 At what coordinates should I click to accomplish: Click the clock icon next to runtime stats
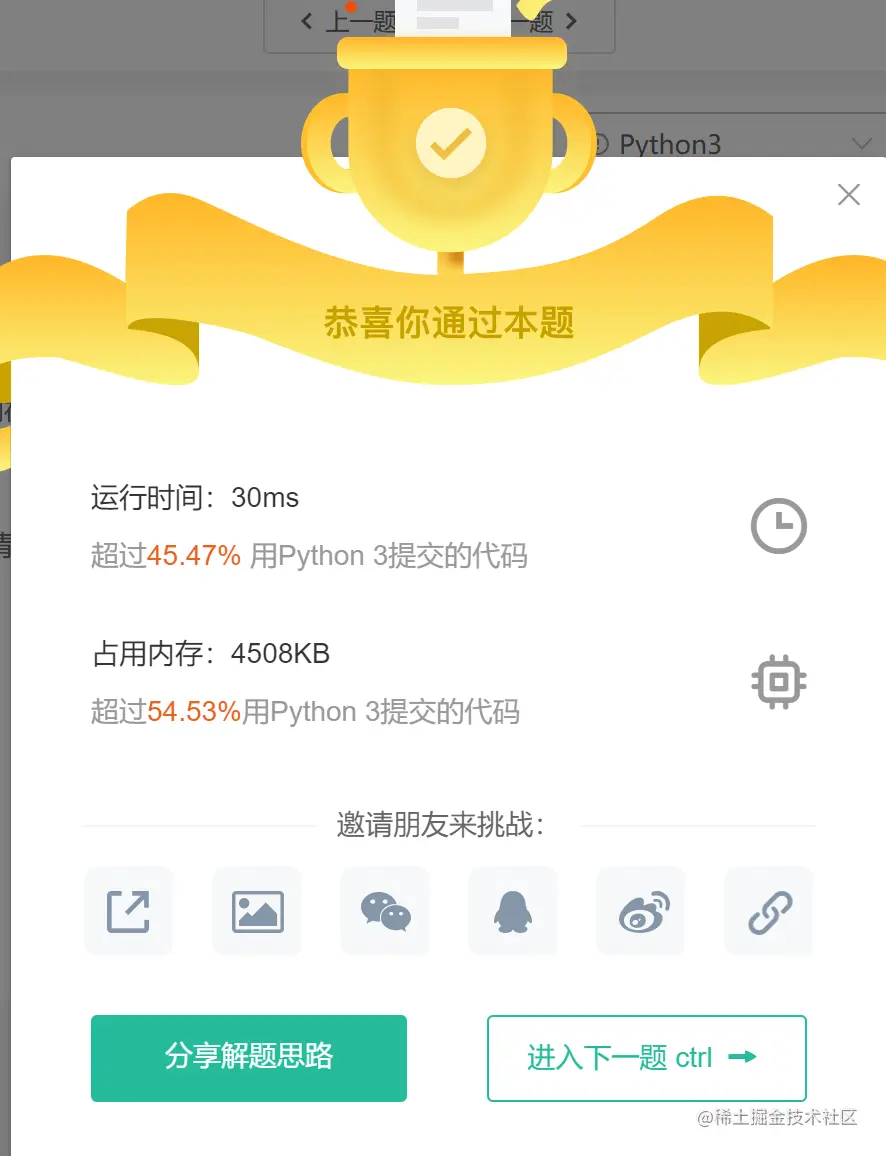click(x=779, y=525)
